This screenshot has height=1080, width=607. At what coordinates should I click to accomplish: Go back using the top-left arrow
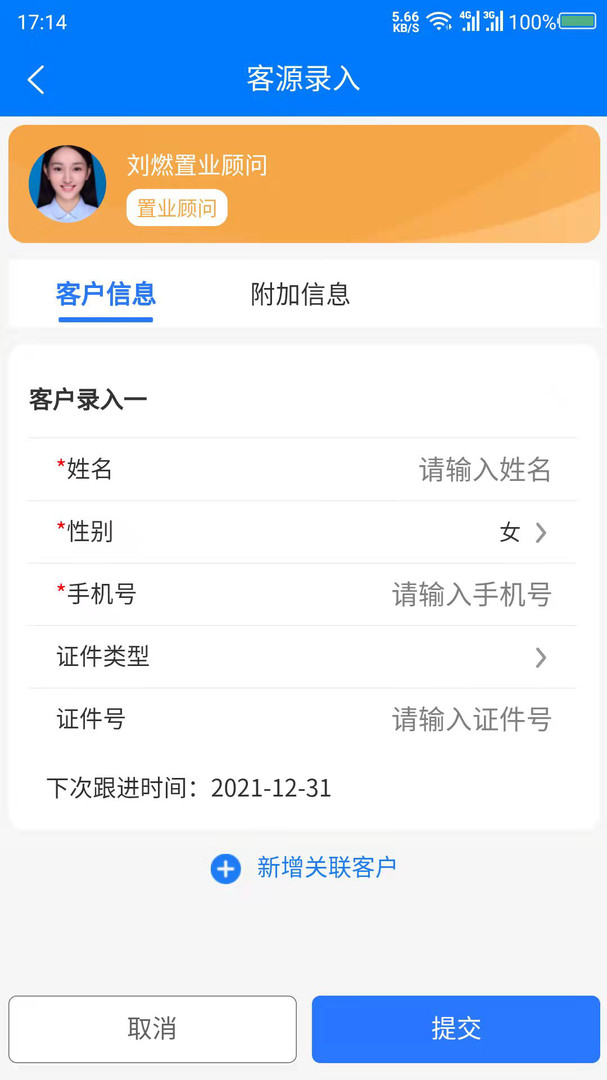(x=36, y=80)
